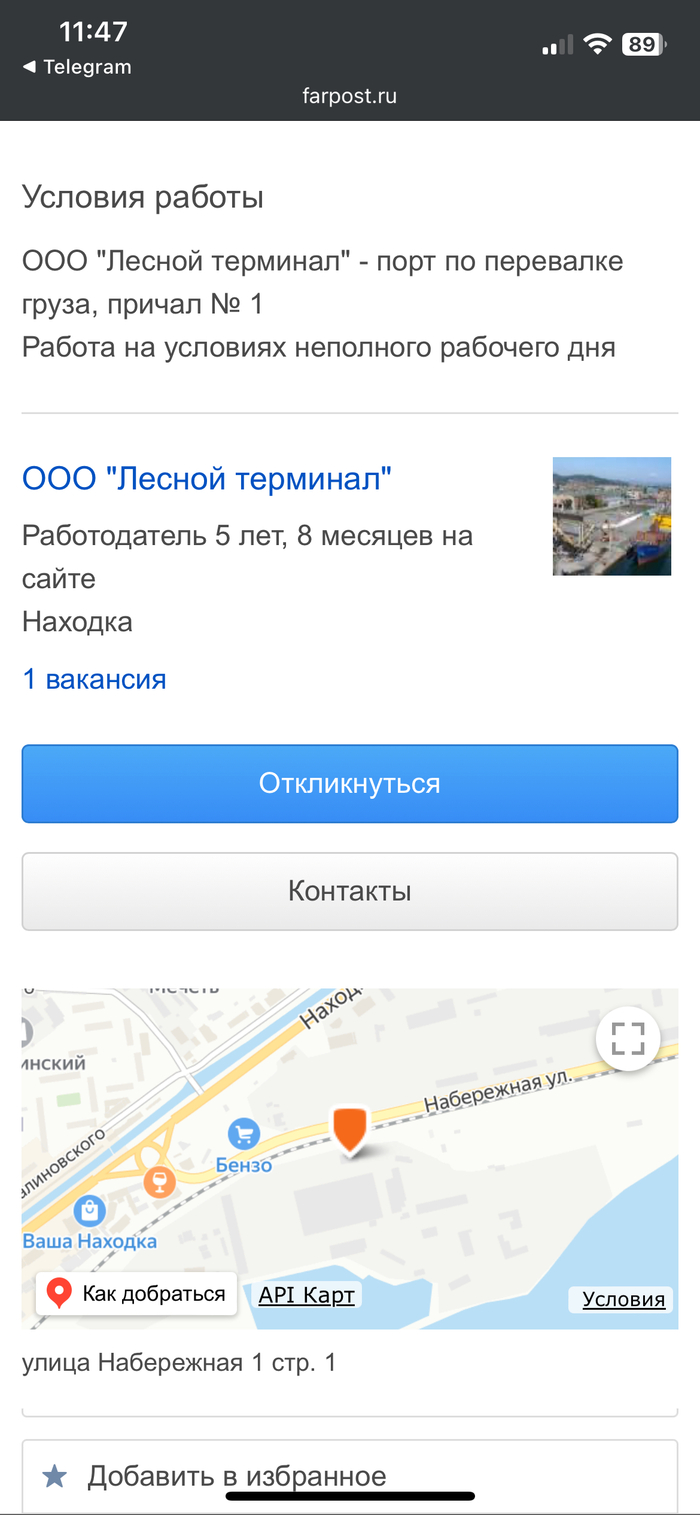Open the map Условия link

click(x=623, y=1299)
